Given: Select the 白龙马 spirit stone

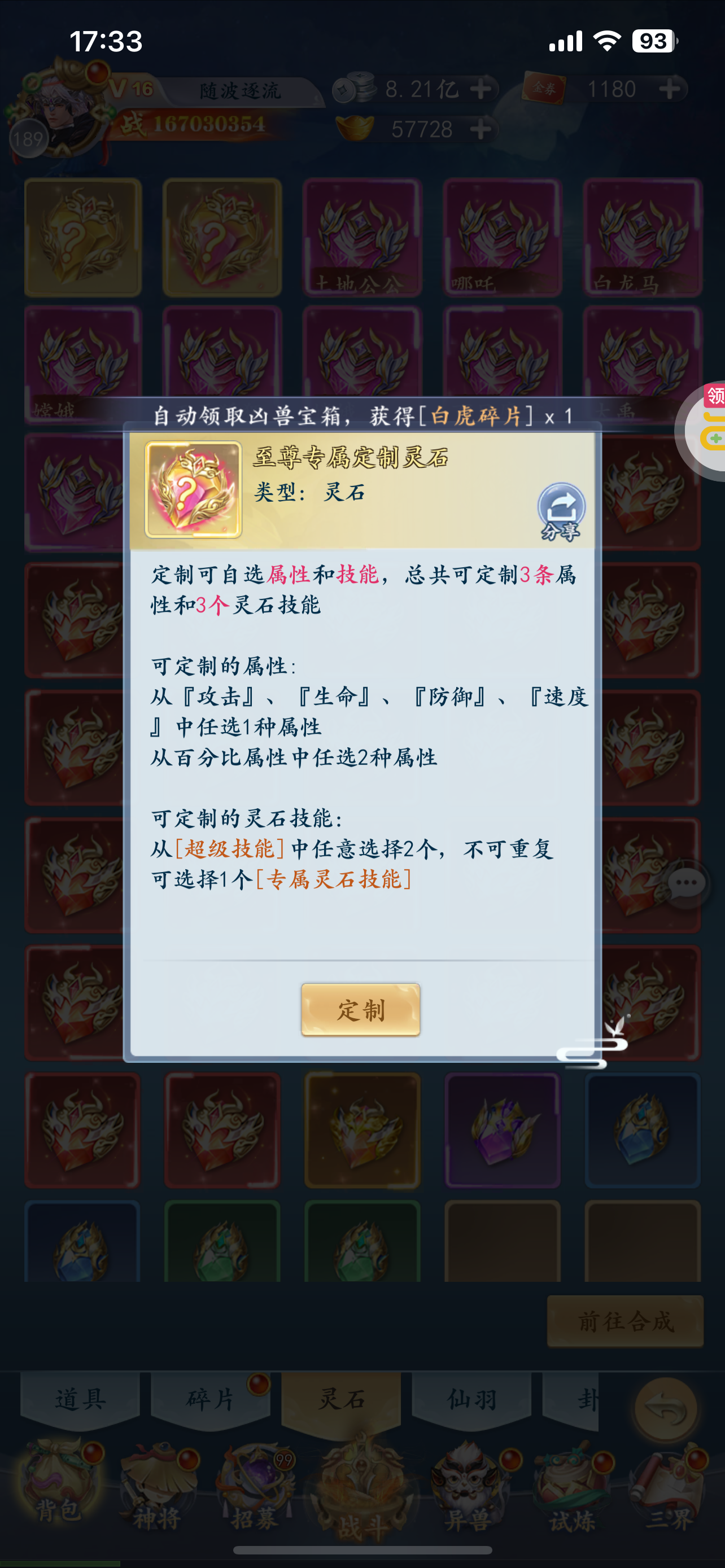Looking at the screenshot, I should tap(642, 238).
